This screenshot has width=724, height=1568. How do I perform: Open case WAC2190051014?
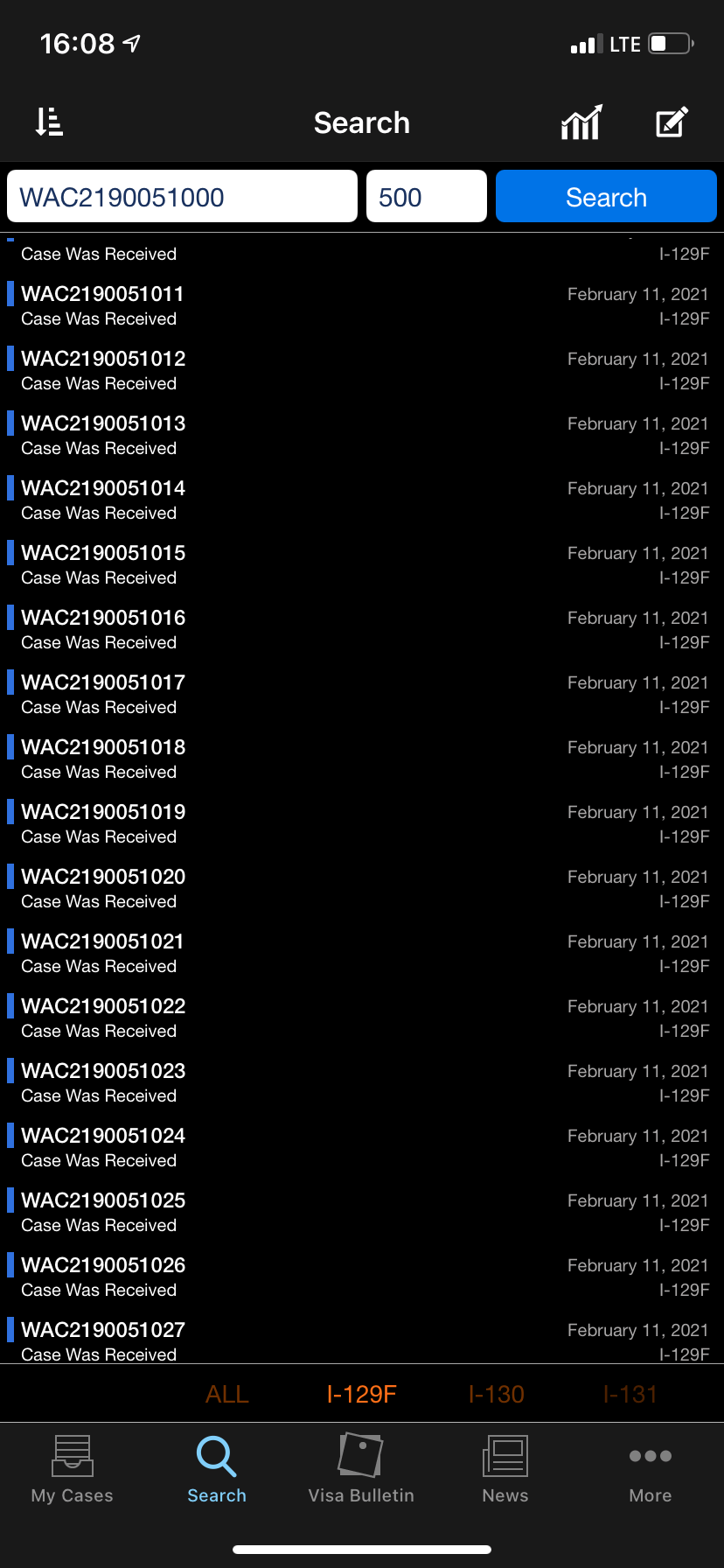tap(362, 500)
